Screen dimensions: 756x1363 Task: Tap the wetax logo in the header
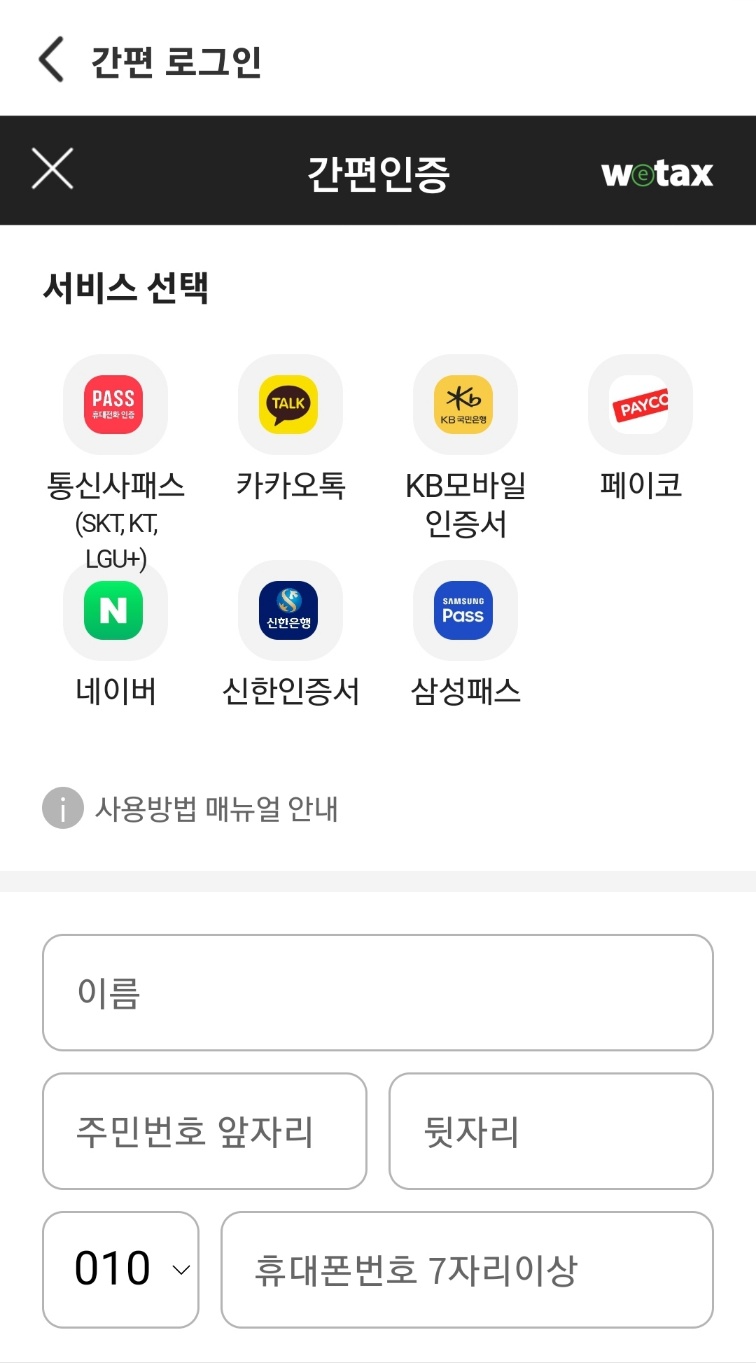(x=658, y=171)
